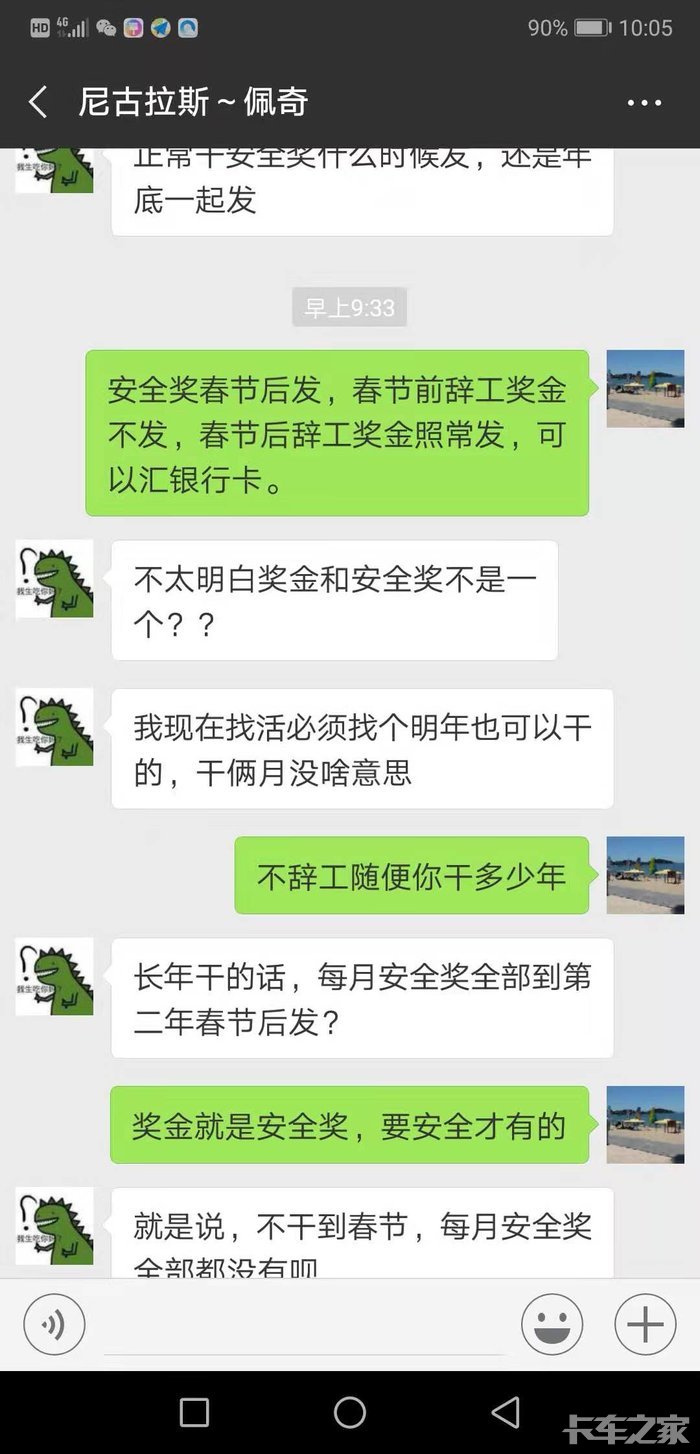
Task: Go back from the 尼古拉斯~佩奇 chat
Action: click(38, 102)
